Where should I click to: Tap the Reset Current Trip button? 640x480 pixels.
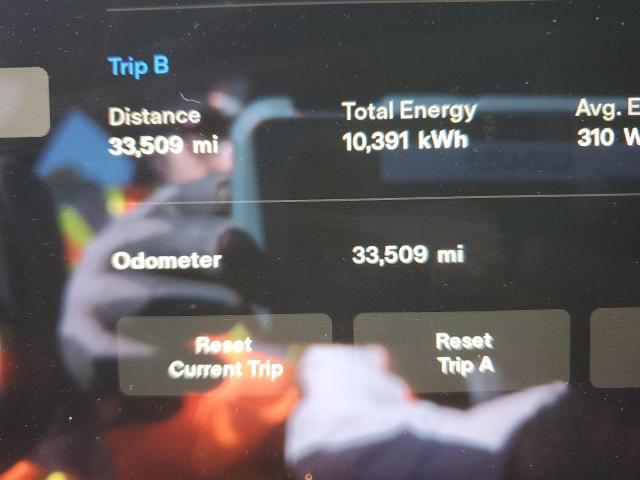click(225, 355)
